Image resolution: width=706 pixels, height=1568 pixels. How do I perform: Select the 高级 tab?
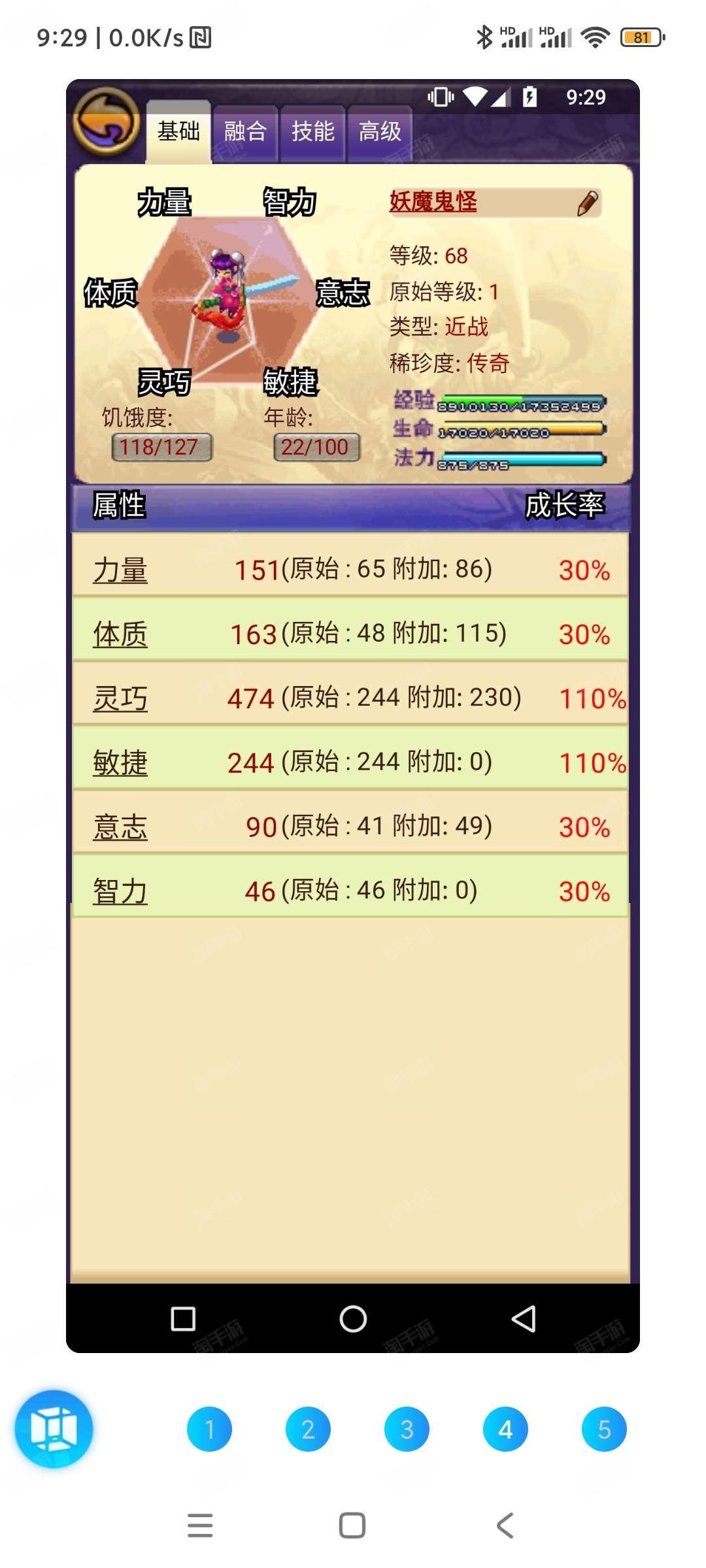380,133
